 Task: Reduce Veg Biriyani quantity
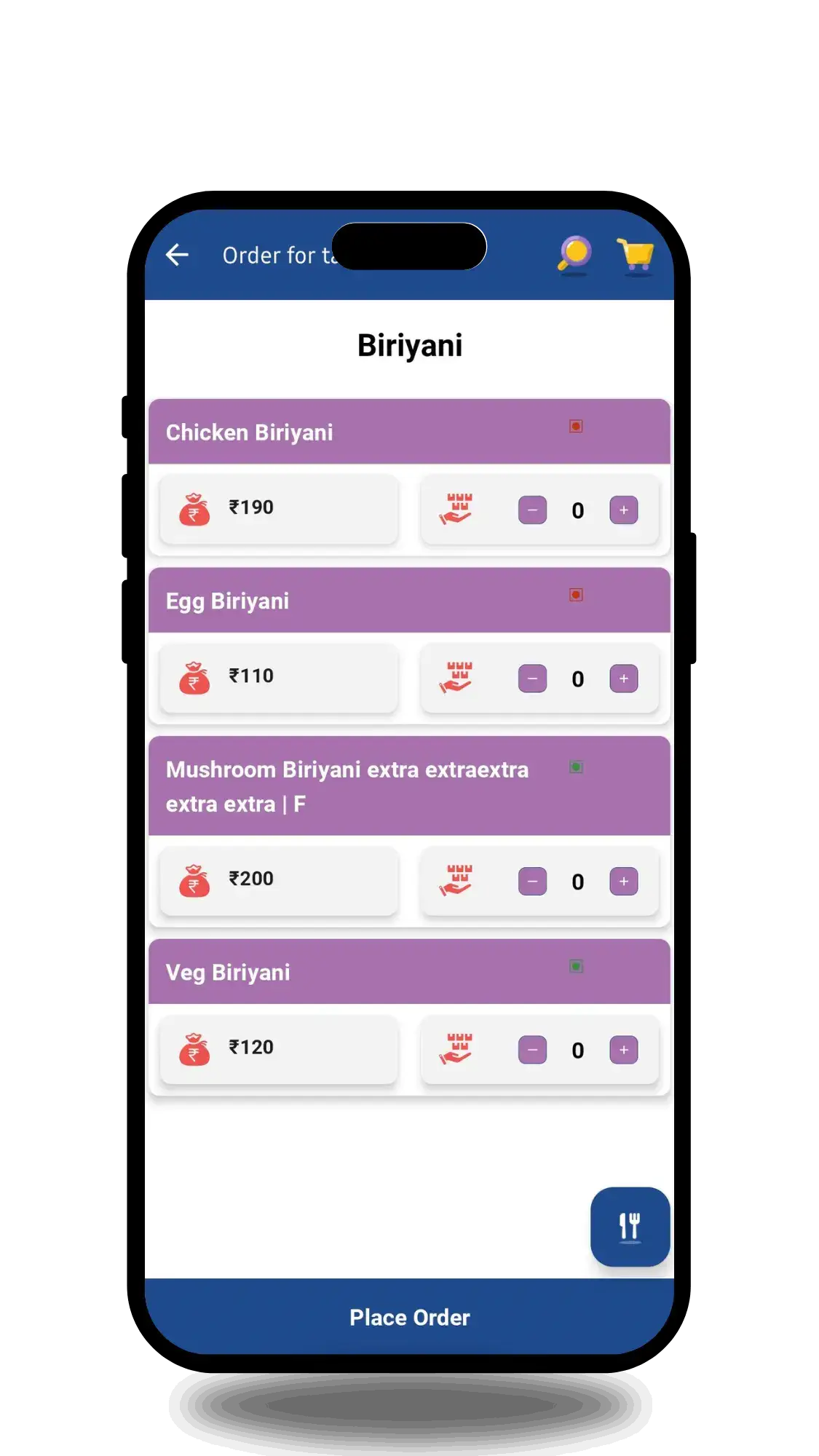pos(532,1050)
